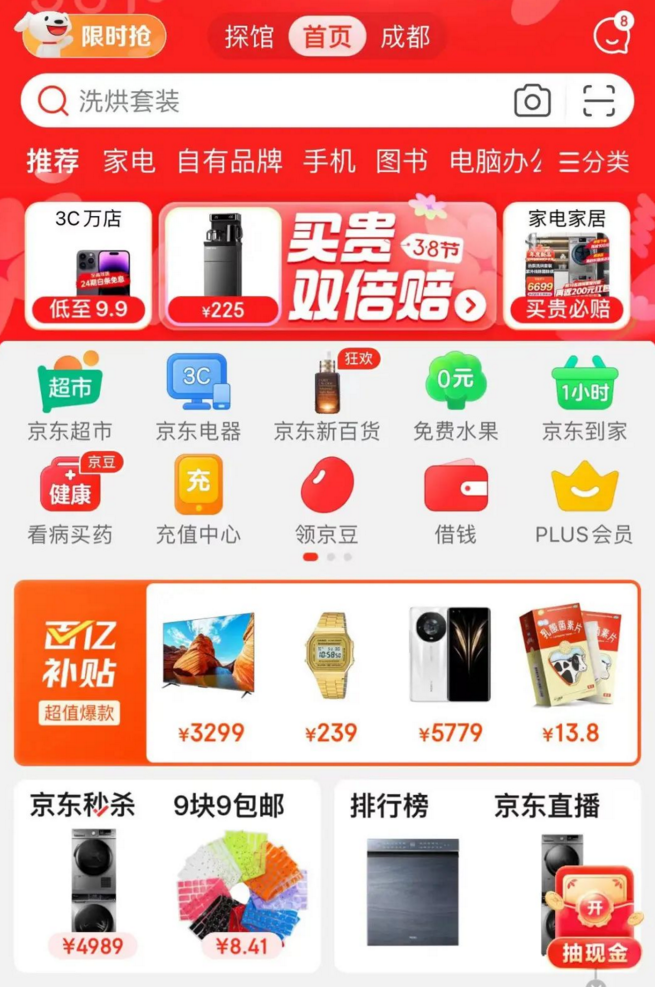This screenshot has width=655, height=987.
Task: Switch to the 探馆 tab
Action: [249, 38]
